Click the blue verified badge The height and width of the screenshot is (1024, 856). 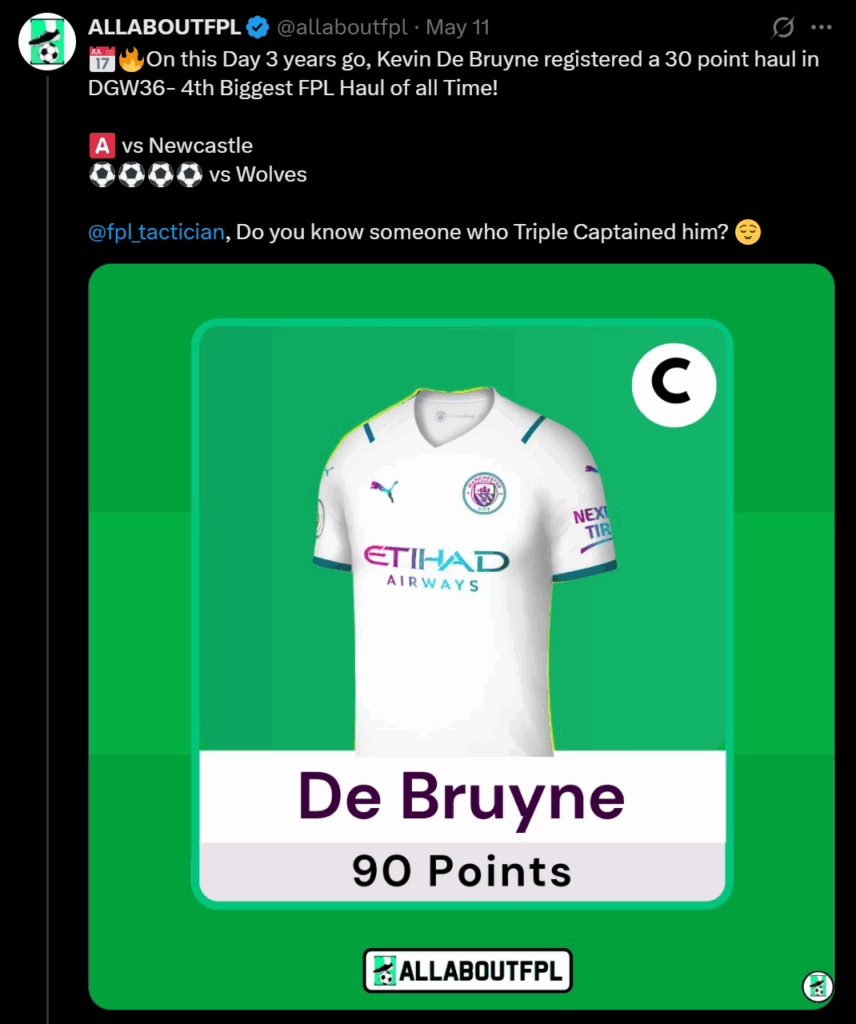click(256, 28)
